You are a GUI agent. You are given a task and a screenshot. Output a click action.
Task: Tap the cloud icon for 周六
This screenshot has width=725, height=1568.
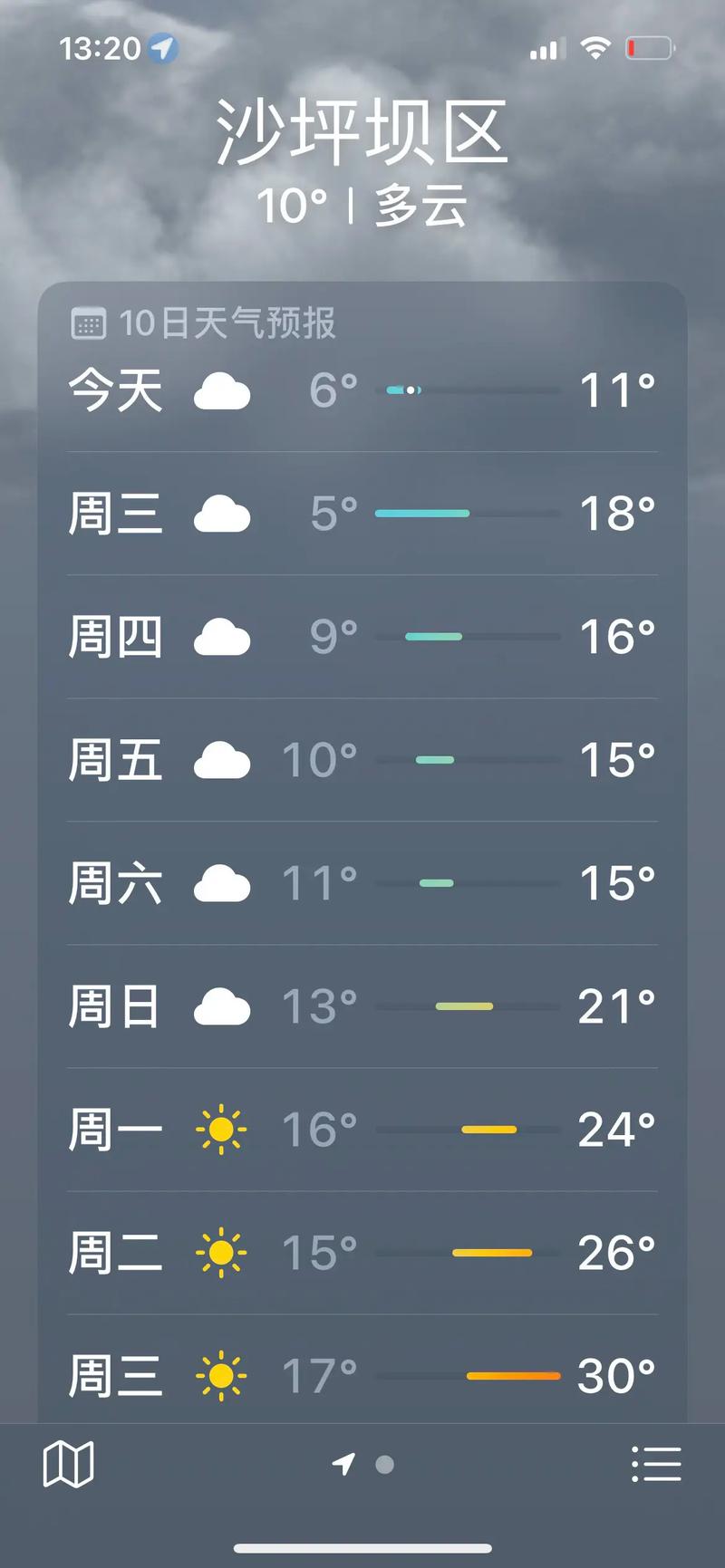[x=220, y=884]
